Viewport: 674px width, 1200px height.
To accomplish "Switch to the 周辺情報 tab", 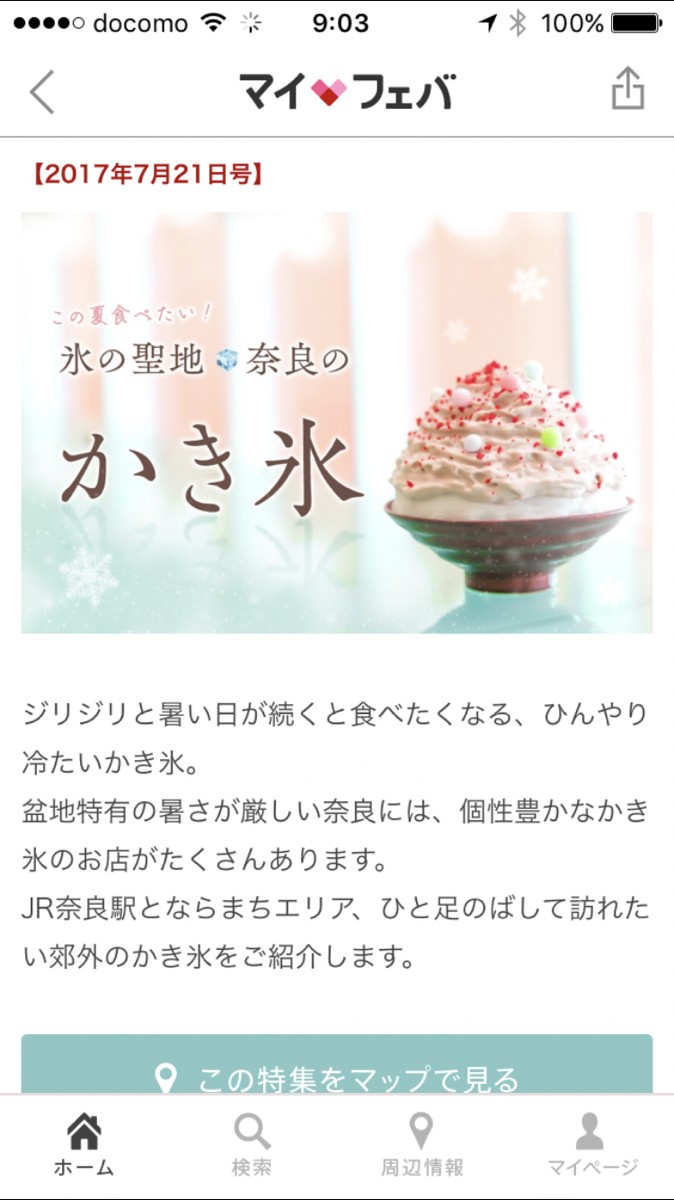I will [422, 1146].
